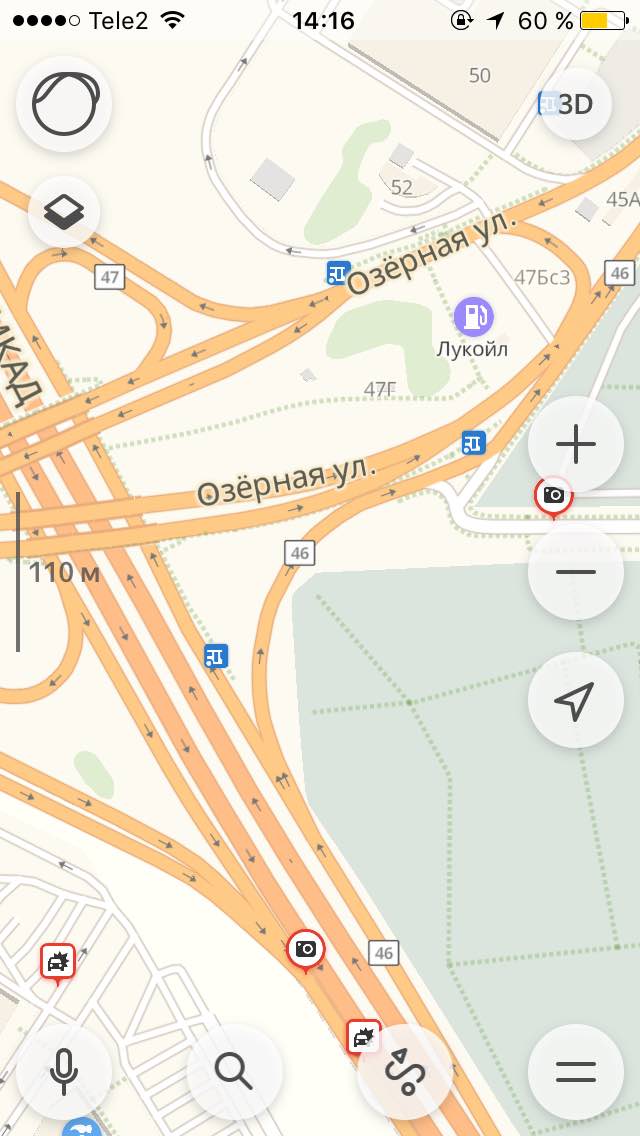Open the speed camera marker on МКАД
The height and width of the screenshot is (1136, 640).
coord(305,951)
